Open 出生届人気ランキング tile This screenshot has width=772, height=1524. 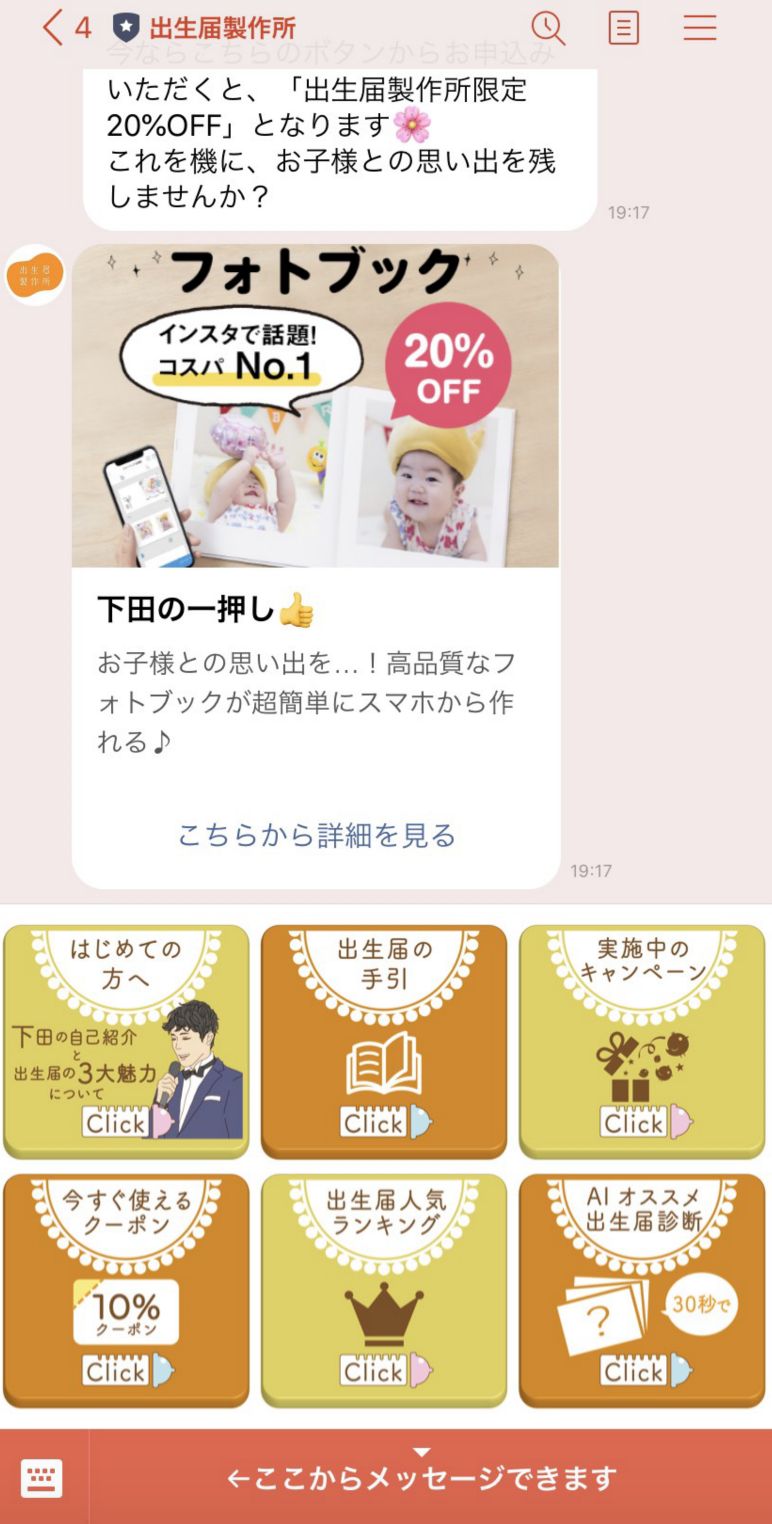(x=384, y=1290)
